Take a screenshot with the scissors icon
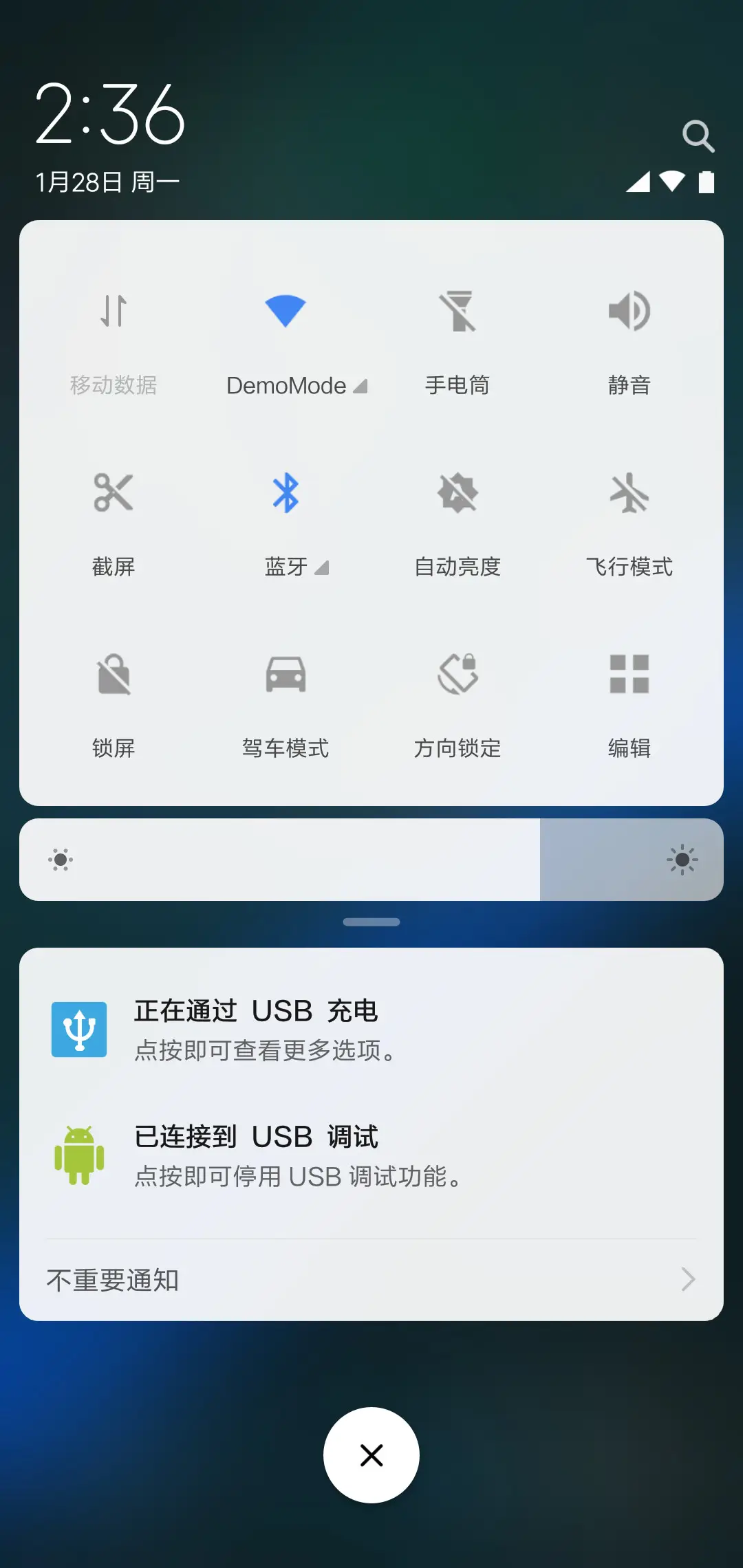Viewport: 743px width, 1568px height. point(114,519)
